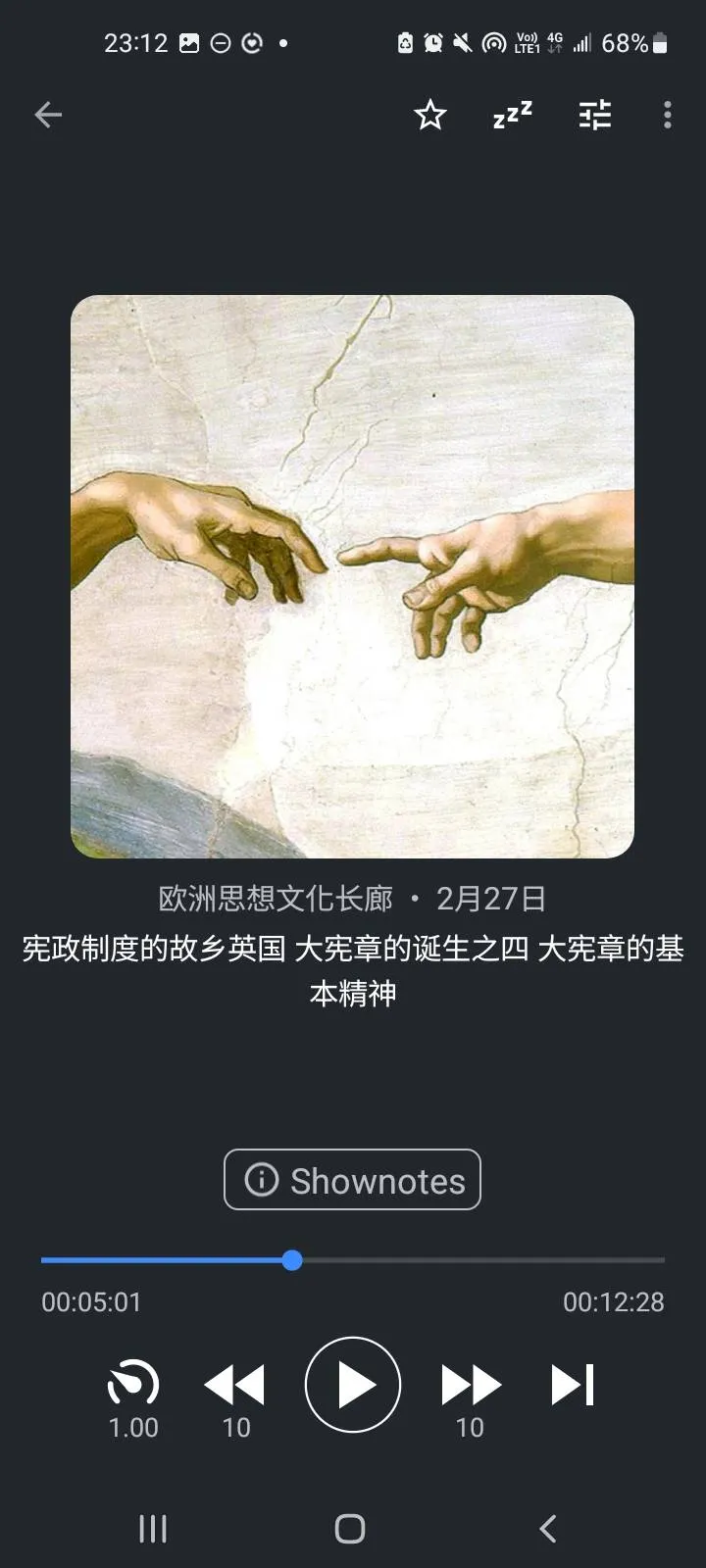This screenshot has width=706, height=1568.
Task: View the episode artwork full screen
Action: pyautogui.click(x=352, y=573)
